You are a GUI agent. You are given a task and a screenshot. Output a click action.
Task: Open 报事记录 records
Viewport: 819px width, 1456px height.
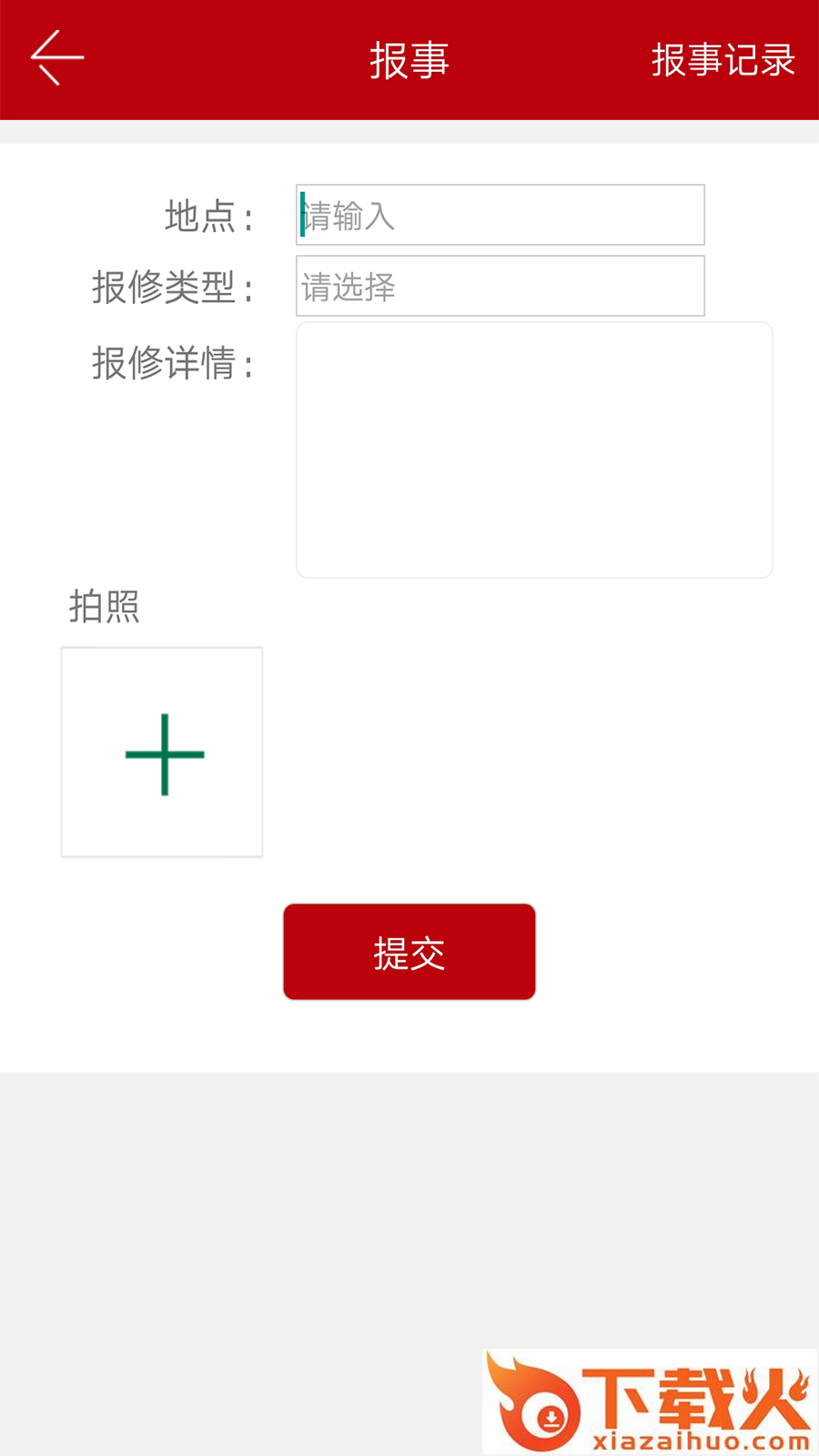click(x=723, y=60)
